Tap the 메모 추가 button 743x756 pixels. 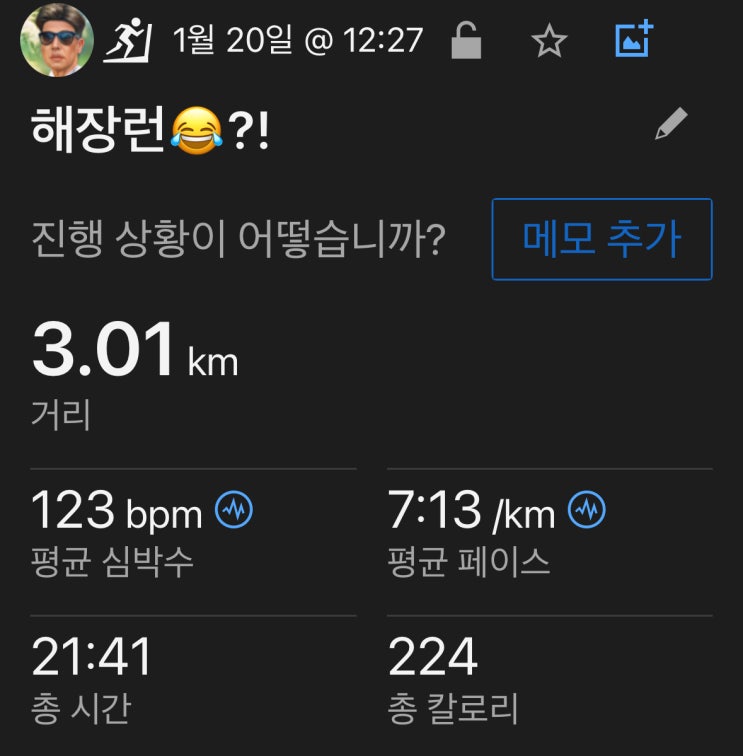click(602, 239)
